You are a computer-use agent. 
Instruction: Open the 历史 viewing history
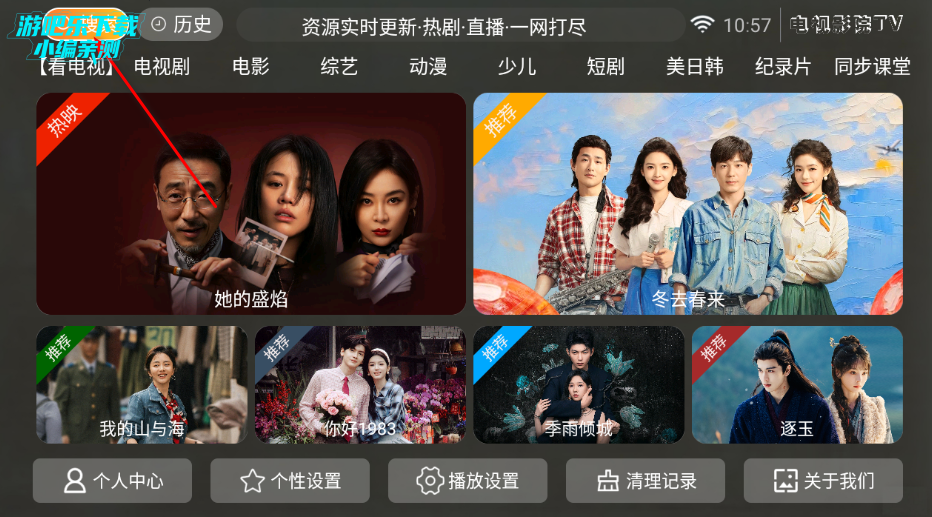180,24
